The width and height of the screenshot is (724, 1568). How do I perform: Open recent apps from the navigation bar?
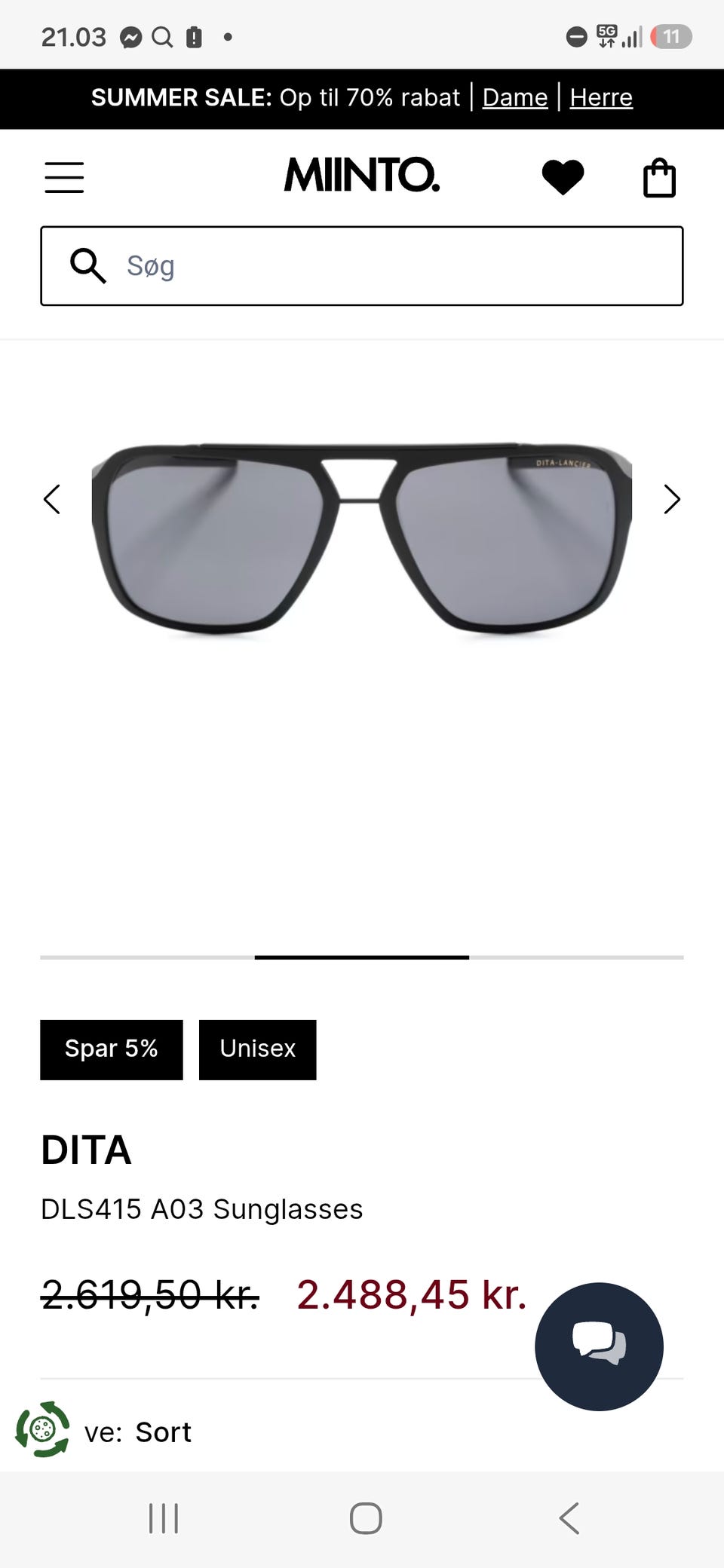[x=164, y=1517]
